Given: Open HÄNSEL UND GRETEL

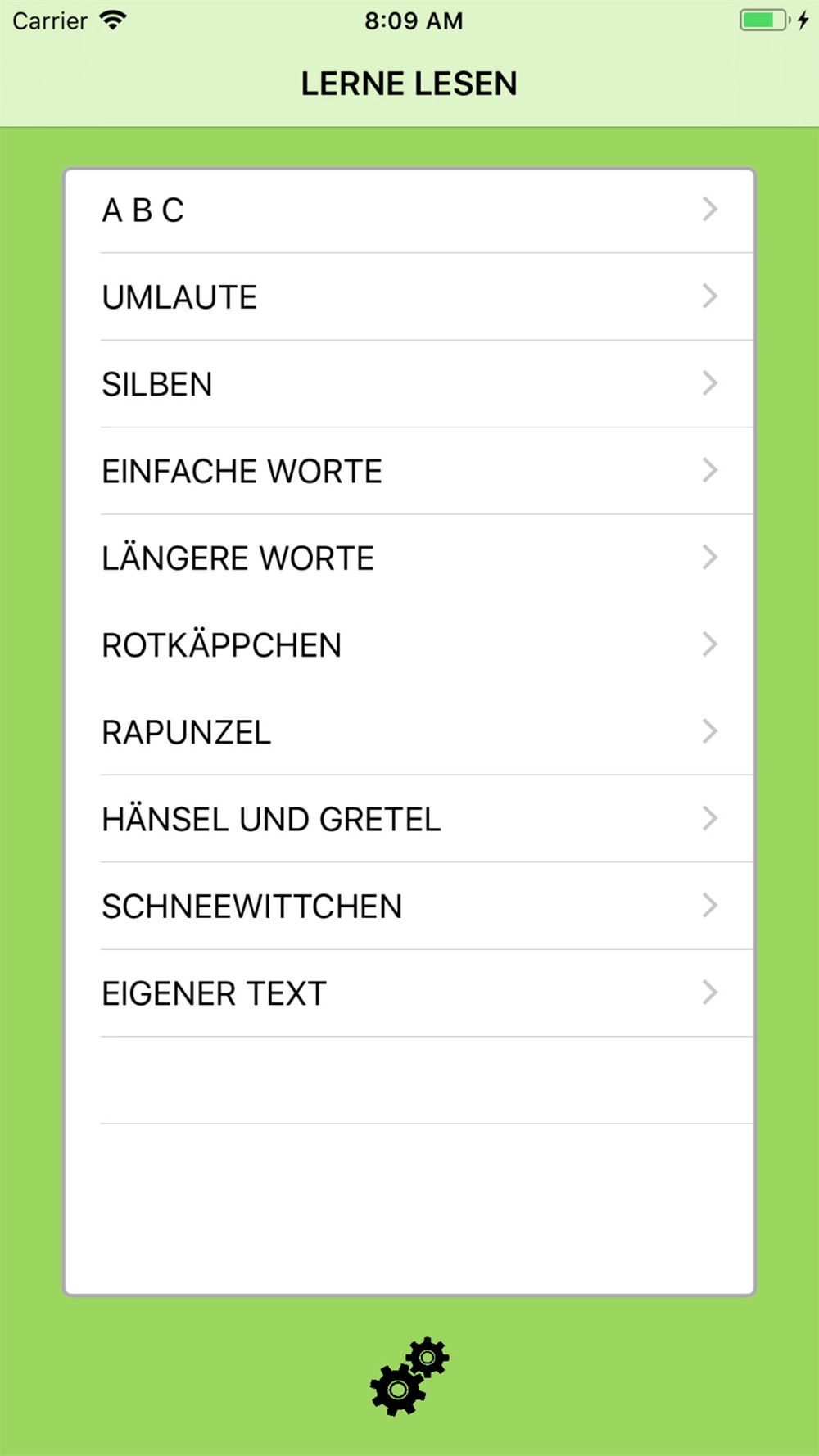Looking at the screenshot, I should point(409,819).
